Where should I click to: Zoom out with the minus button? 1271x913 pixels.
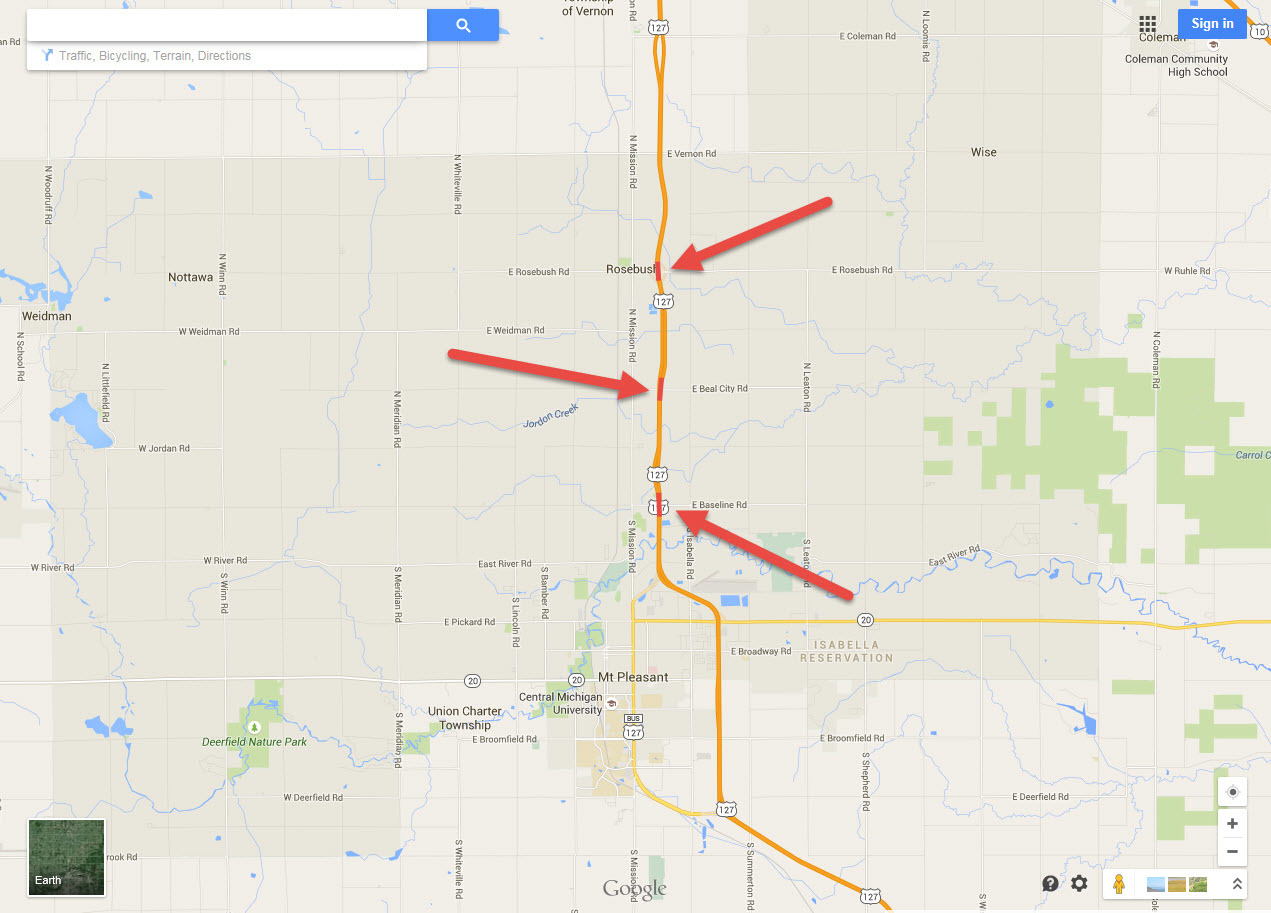coord(1232,852)
